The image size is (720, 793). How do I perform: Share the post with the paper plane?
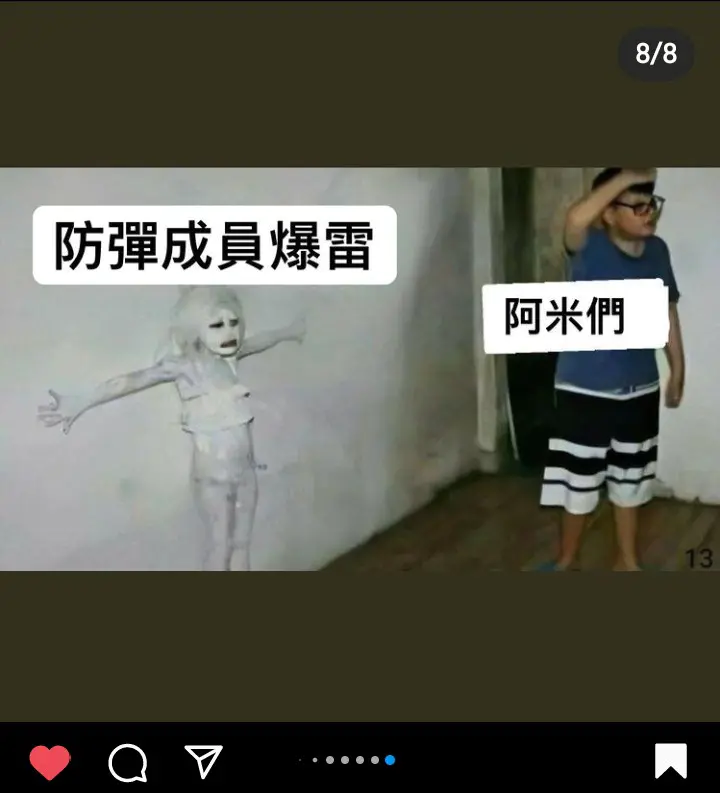coord(204,761)
